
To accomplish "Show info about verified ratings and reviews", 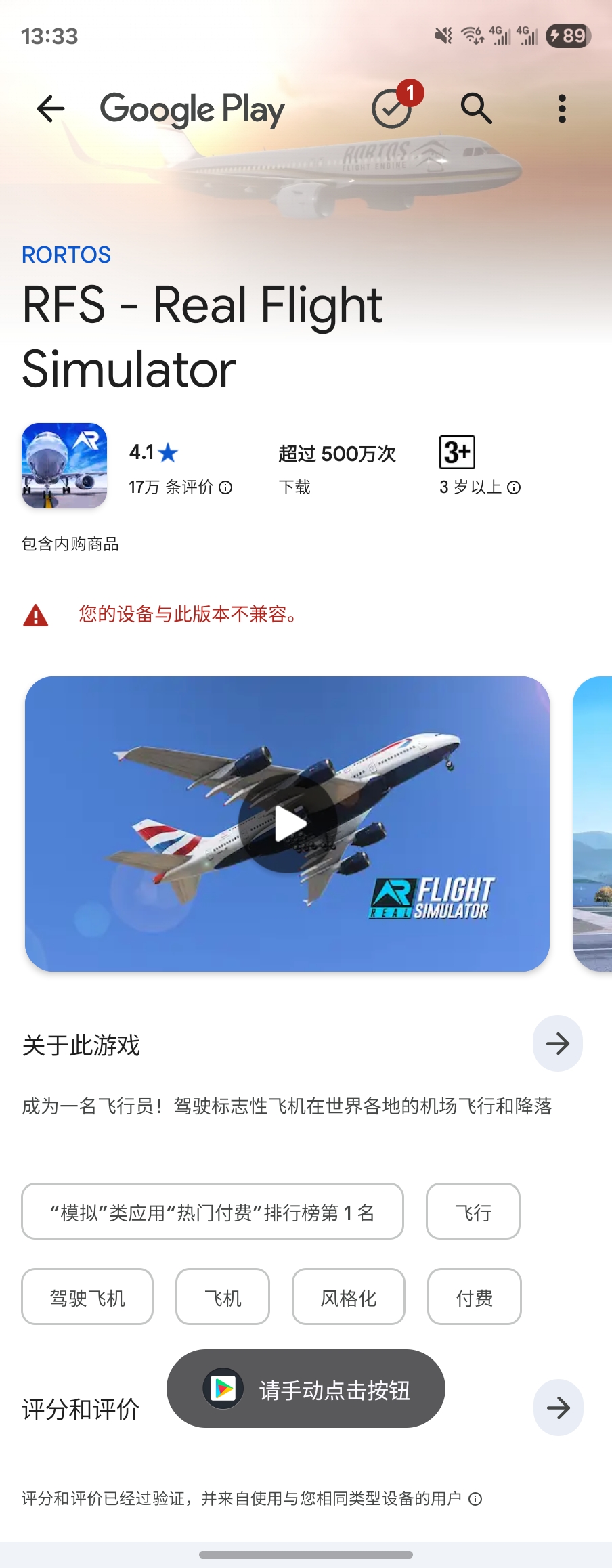I will click(475, 1499).
